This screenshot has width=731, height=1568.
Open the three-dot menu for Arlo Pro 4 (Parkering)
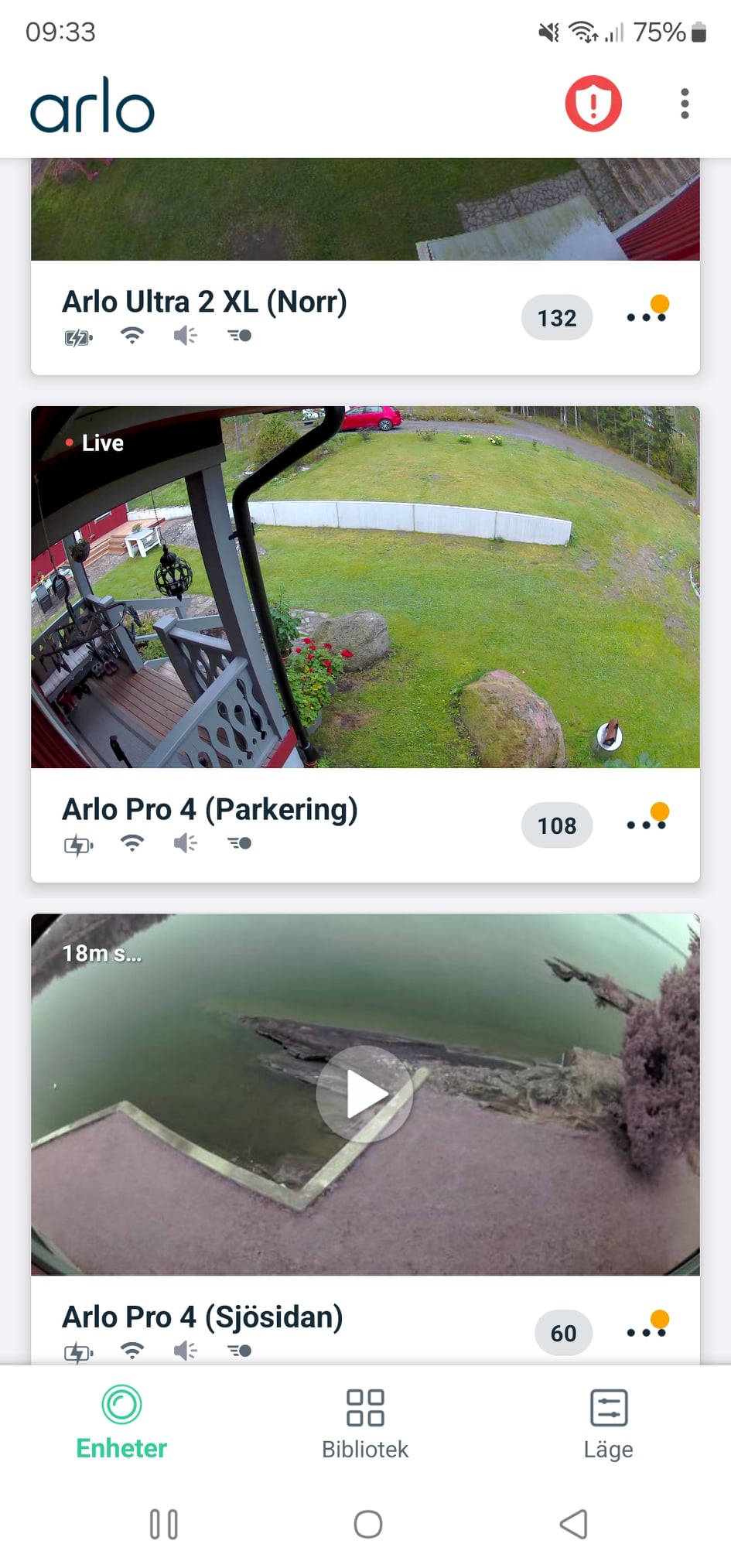point(646,824)
